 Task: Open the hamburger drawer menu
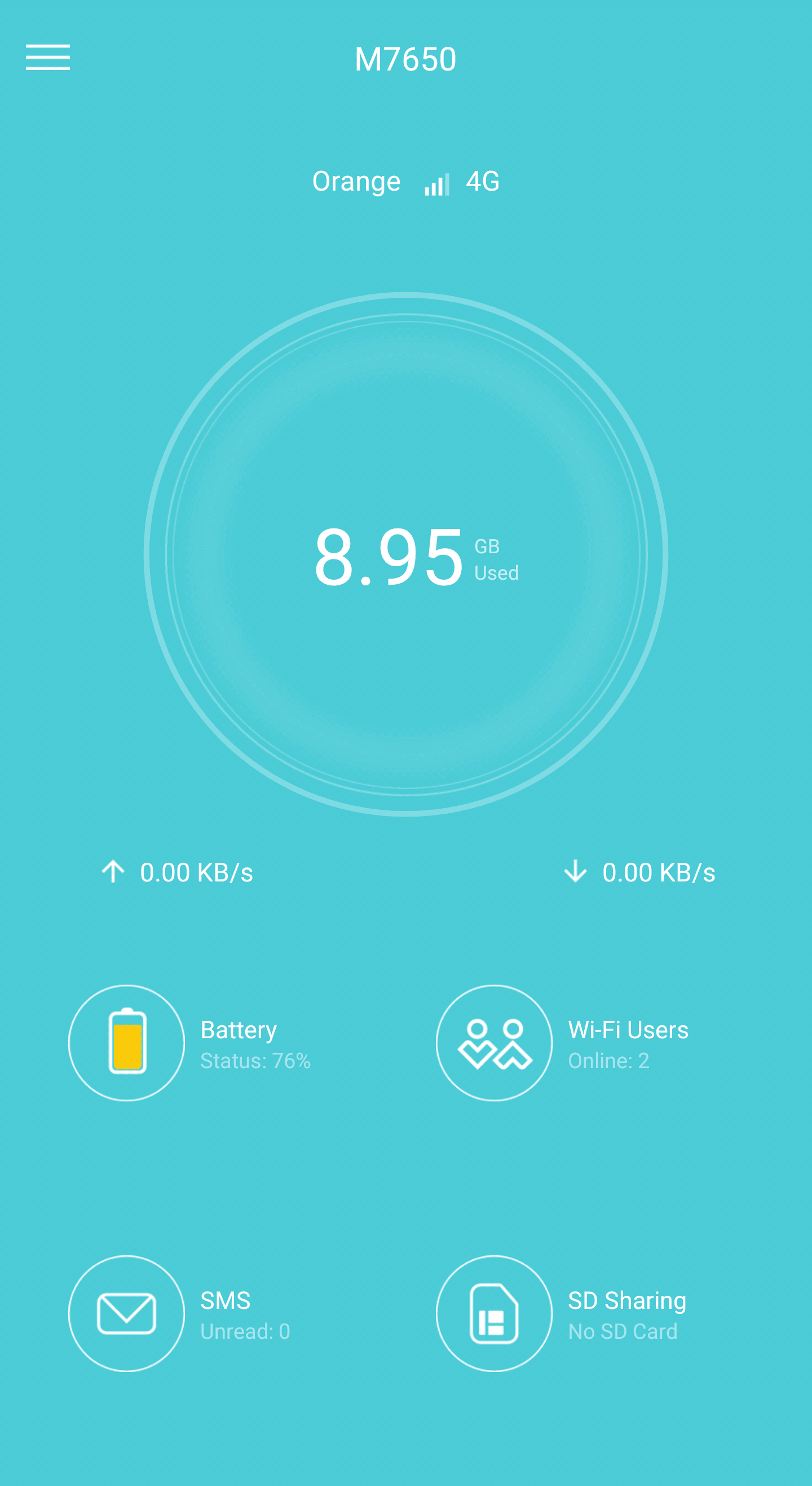tap(48, 57)
